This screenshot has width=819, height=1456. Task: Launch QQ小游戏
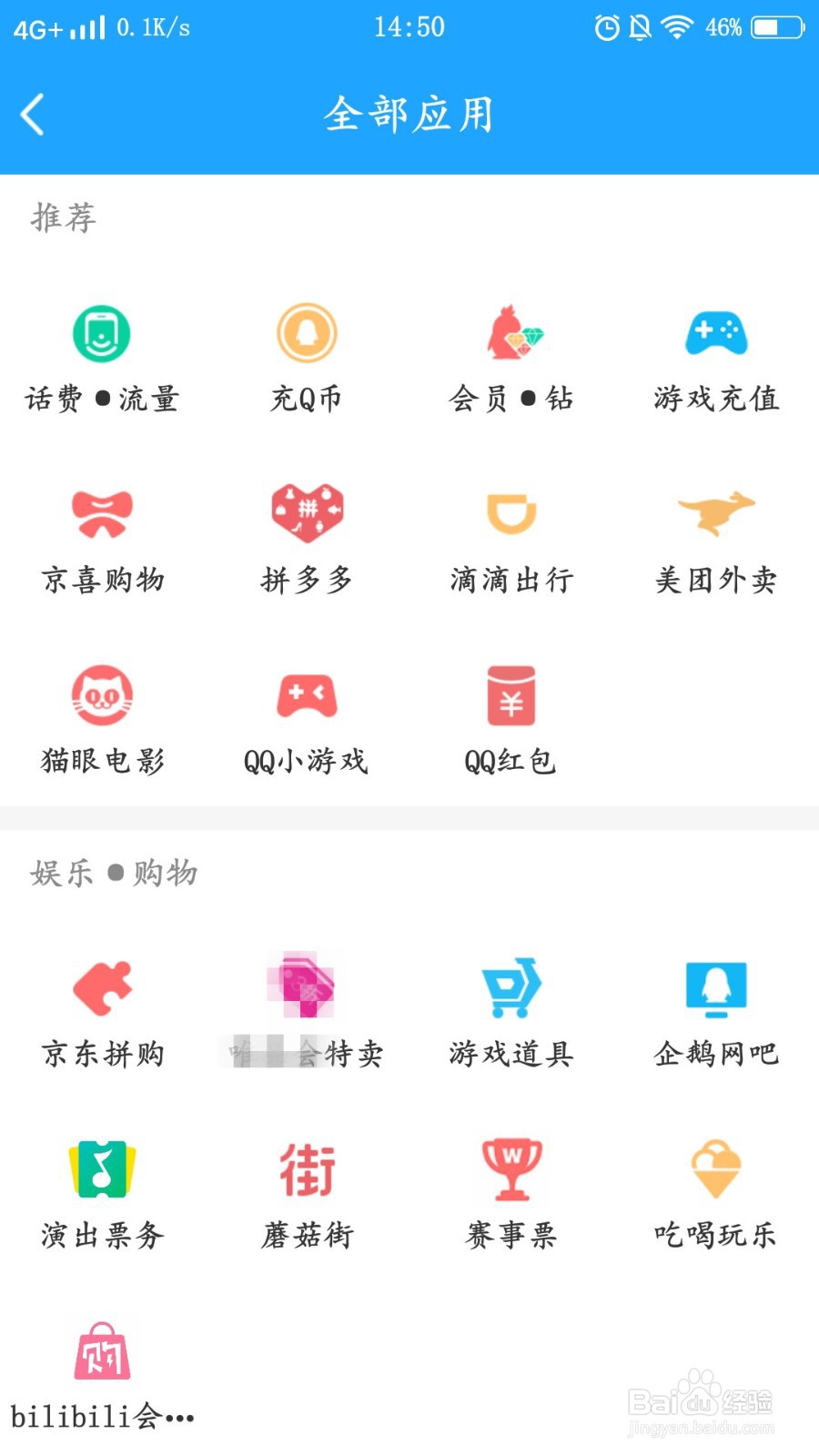pos(307,722)
